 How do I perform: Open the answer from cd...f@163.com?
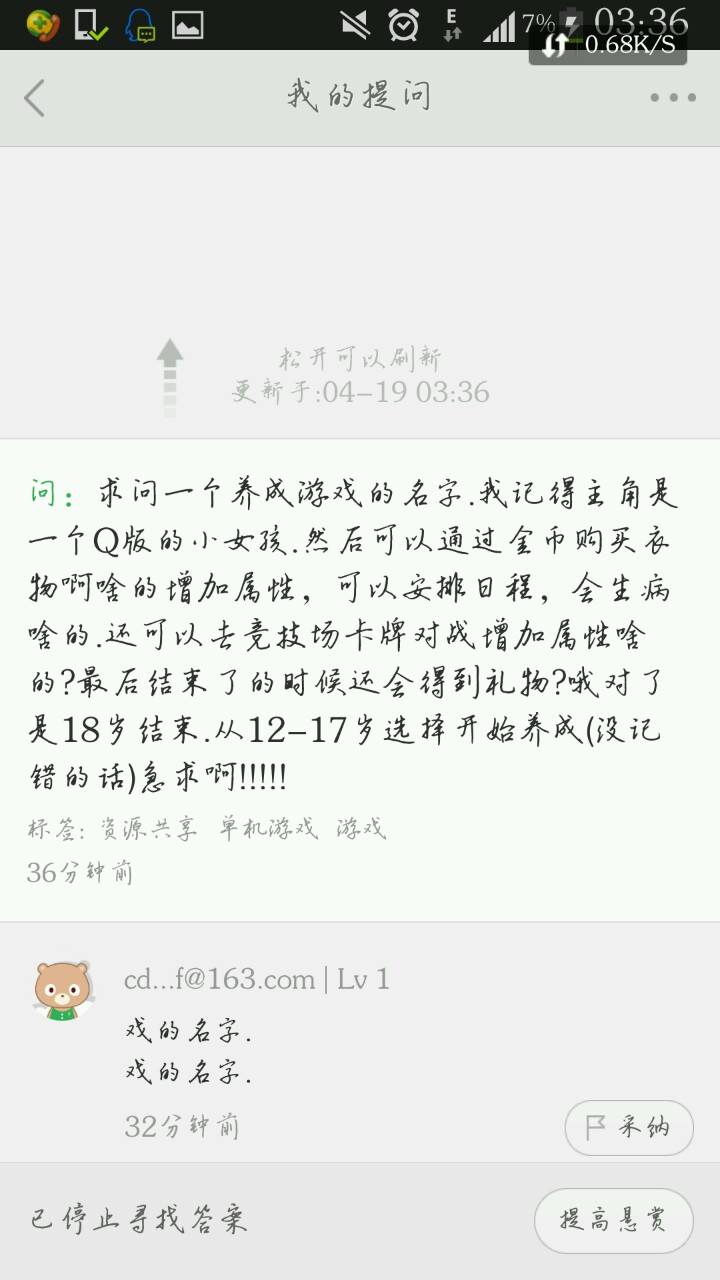(x=190, y=1052)
